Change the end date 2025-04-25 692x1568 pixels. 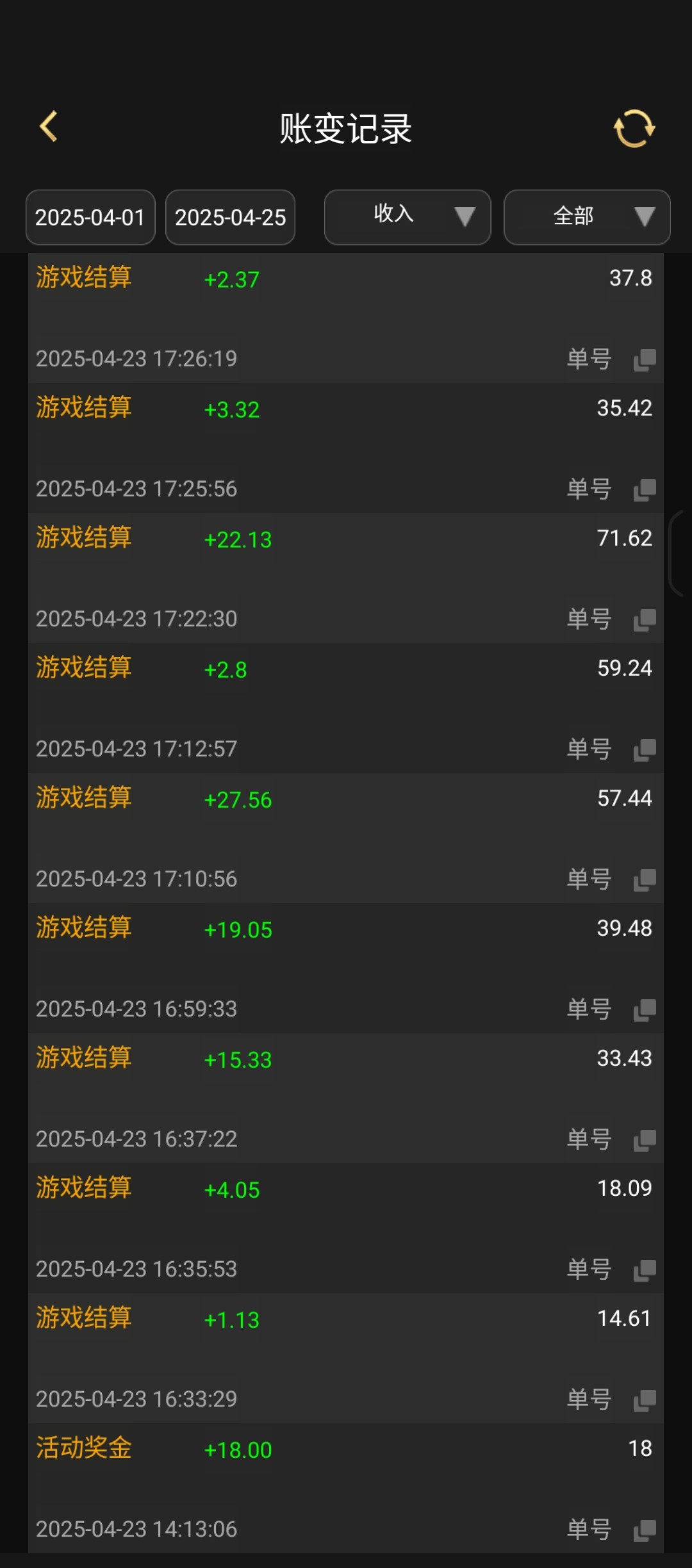click(x=230, y=217)
